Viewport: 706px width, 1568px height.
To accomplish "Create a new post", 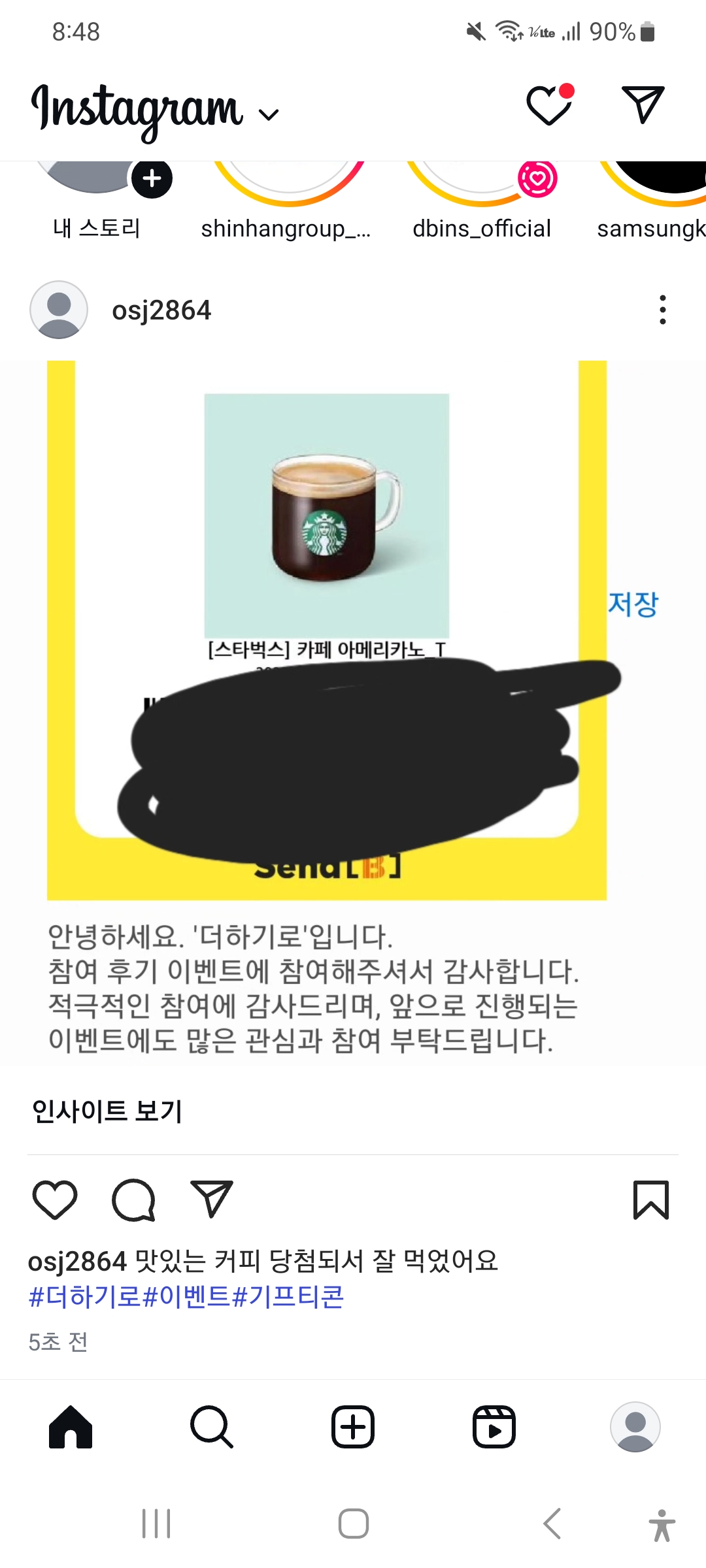I will coord(353,1427).
